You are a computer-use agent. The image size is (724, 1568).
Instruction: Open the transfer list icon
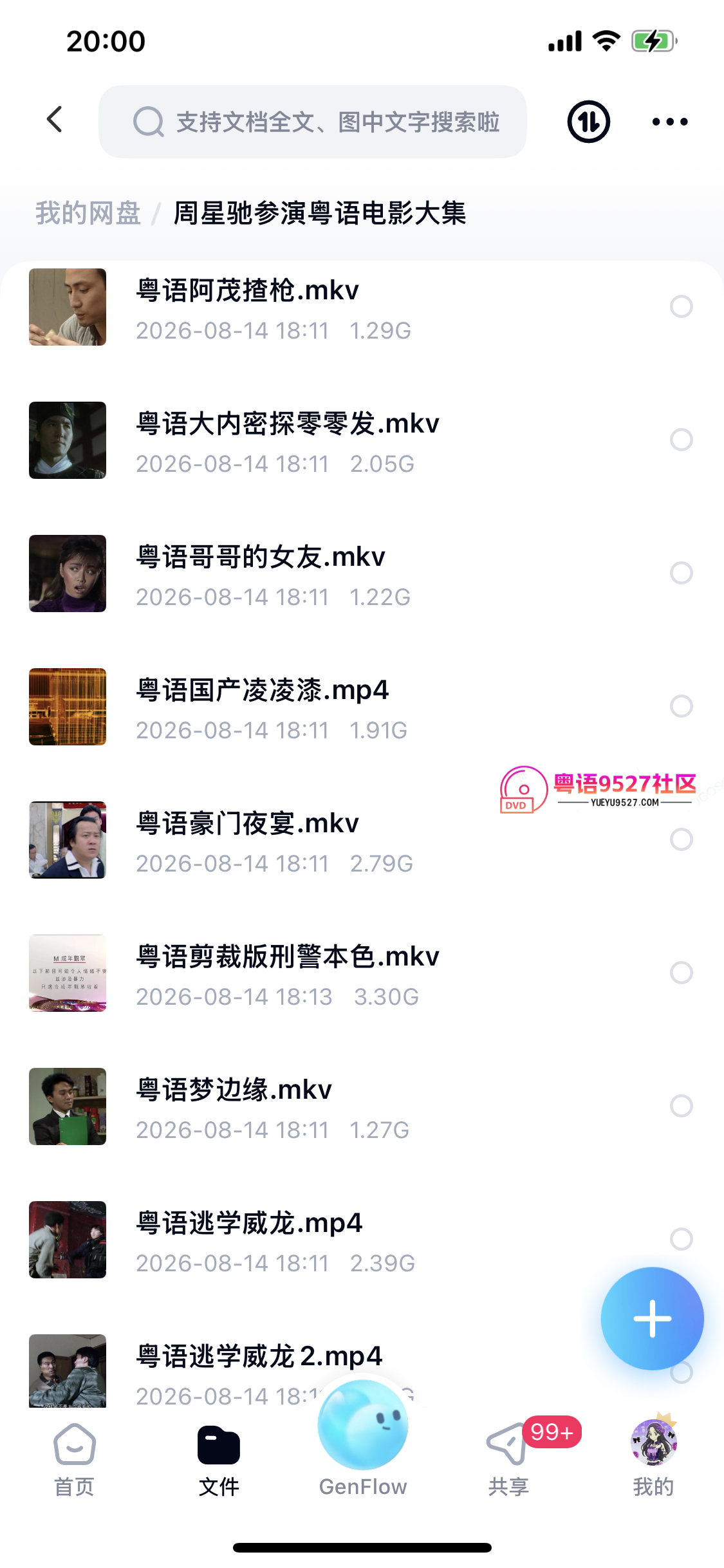[588, 122]
